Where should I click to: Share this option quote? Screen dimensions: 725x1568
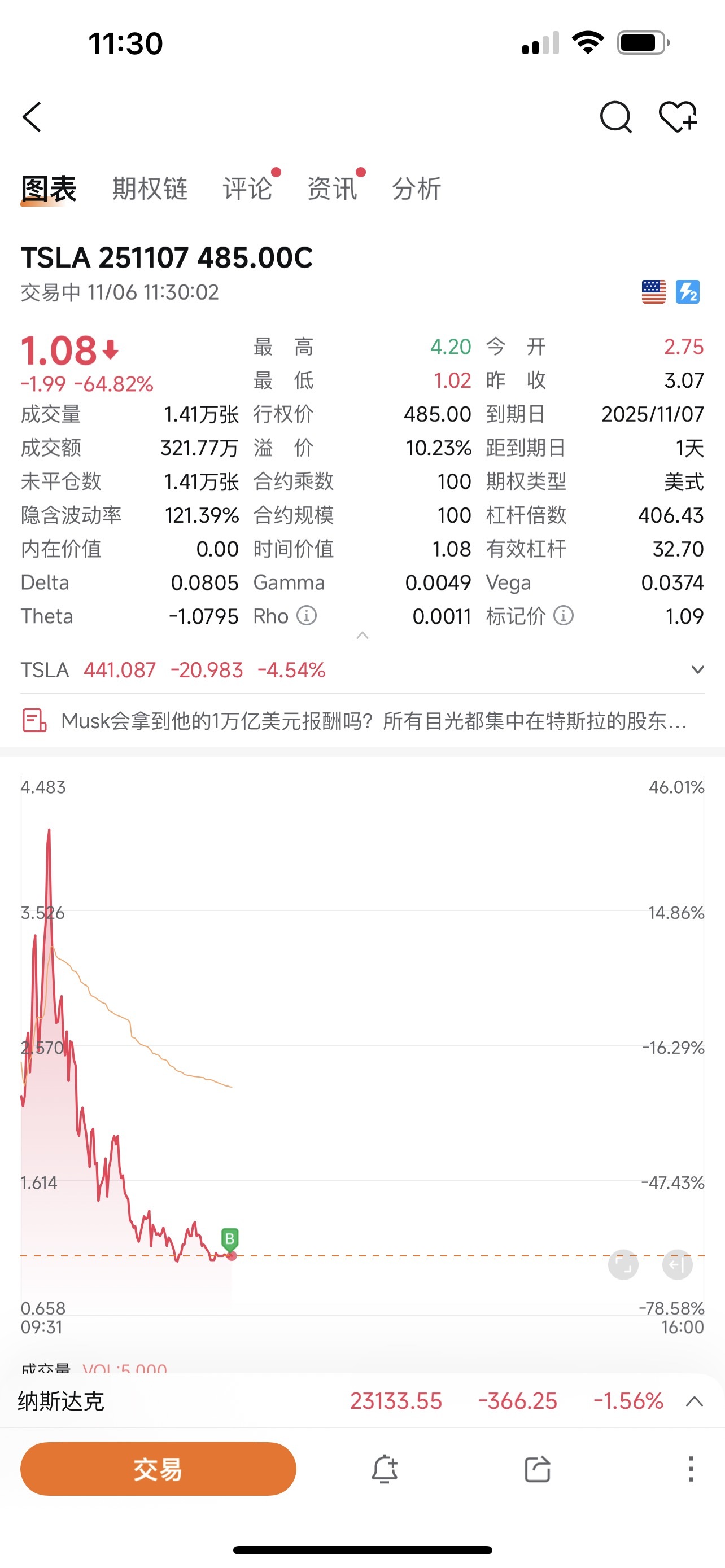click(538, 1469)
